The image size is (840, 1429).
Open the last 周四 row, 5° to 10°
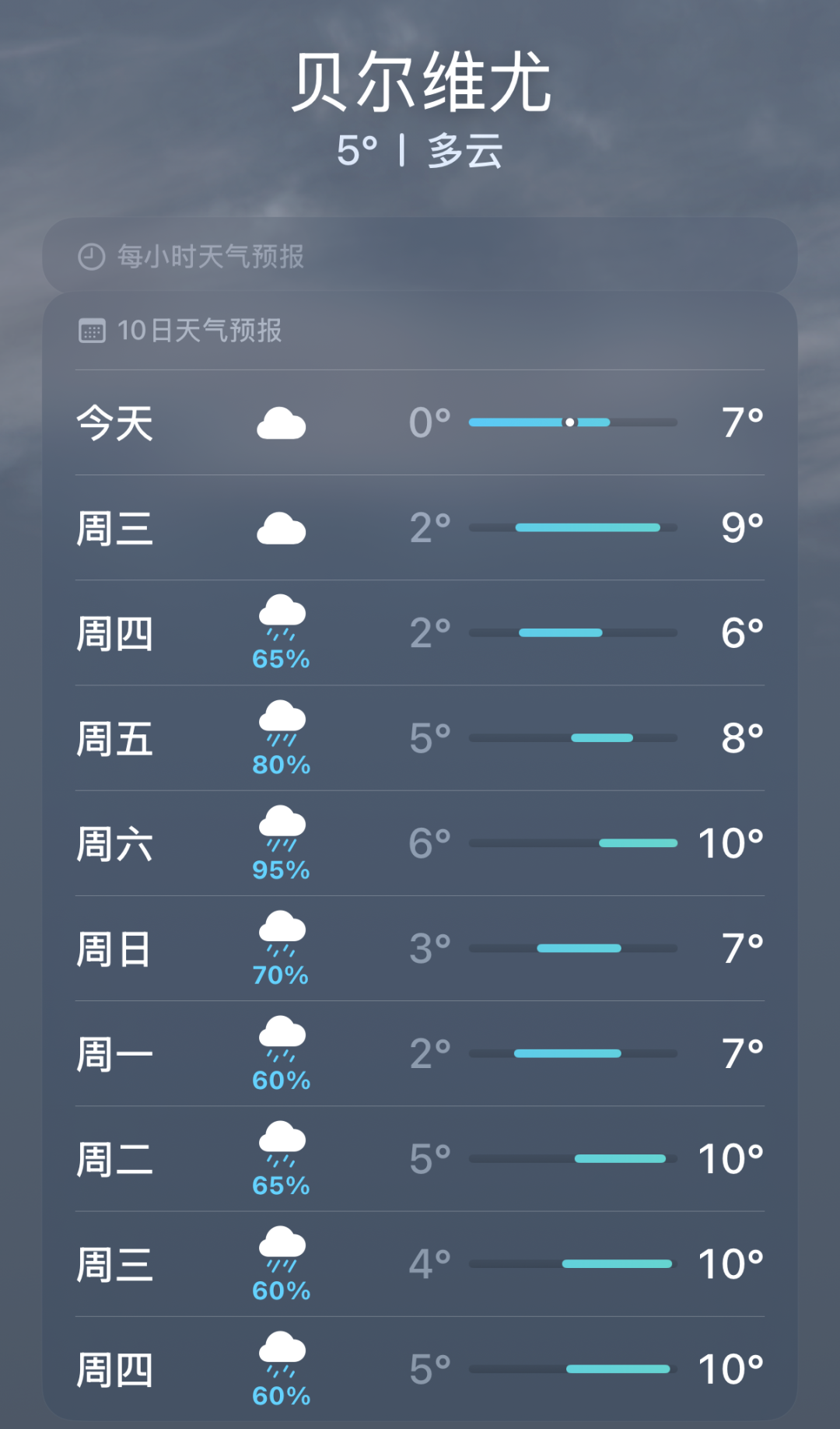[x=420, y=1368]
